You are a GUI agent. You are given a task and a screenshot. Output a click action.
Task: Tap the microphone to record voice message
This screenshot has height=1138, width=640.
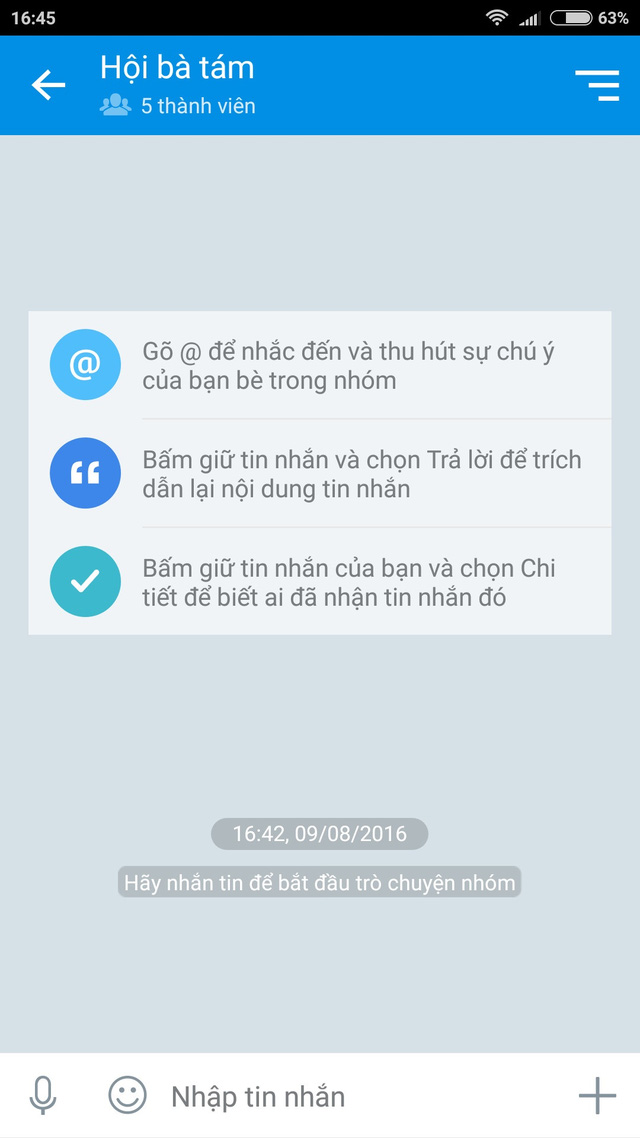pos(43,1096)
